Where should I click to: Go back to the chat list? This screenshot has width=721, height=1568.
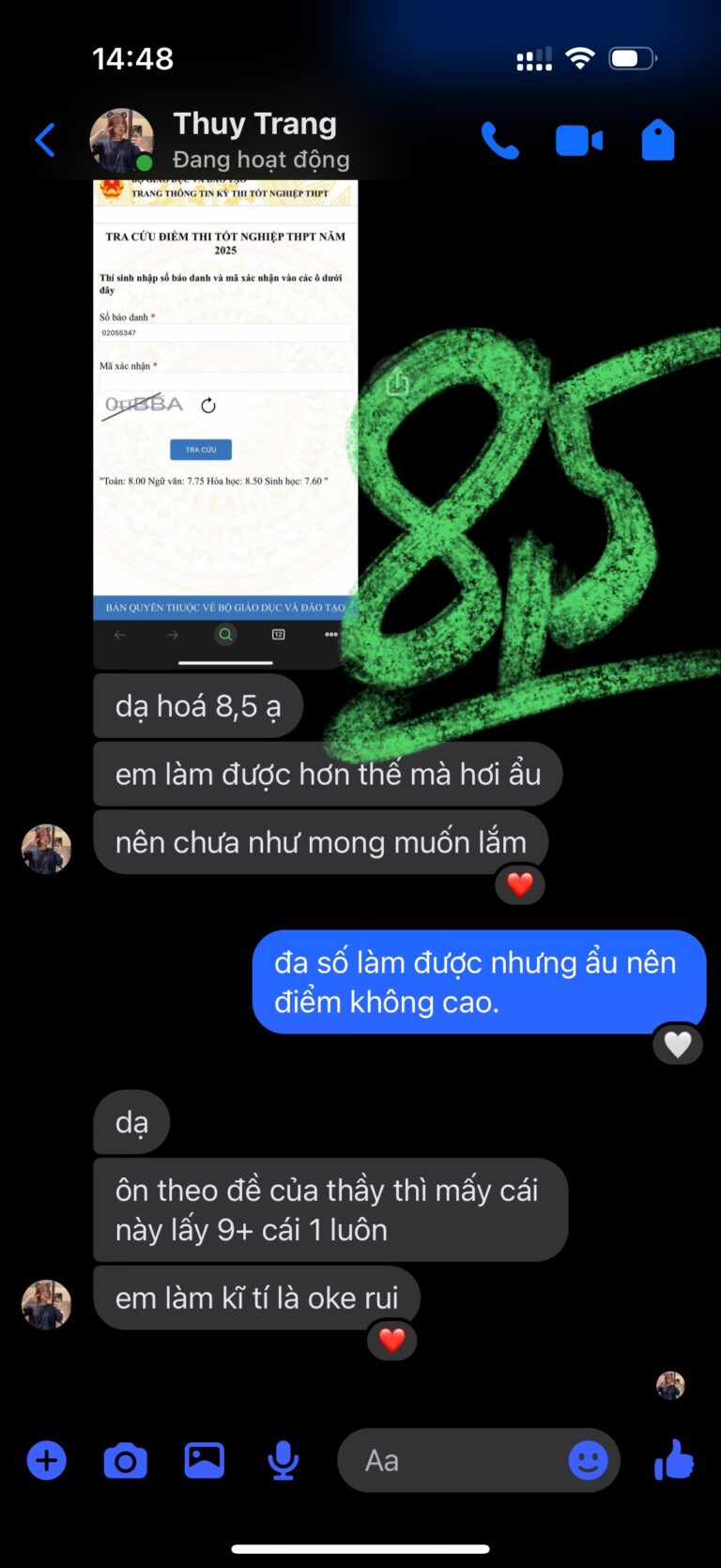45,141
